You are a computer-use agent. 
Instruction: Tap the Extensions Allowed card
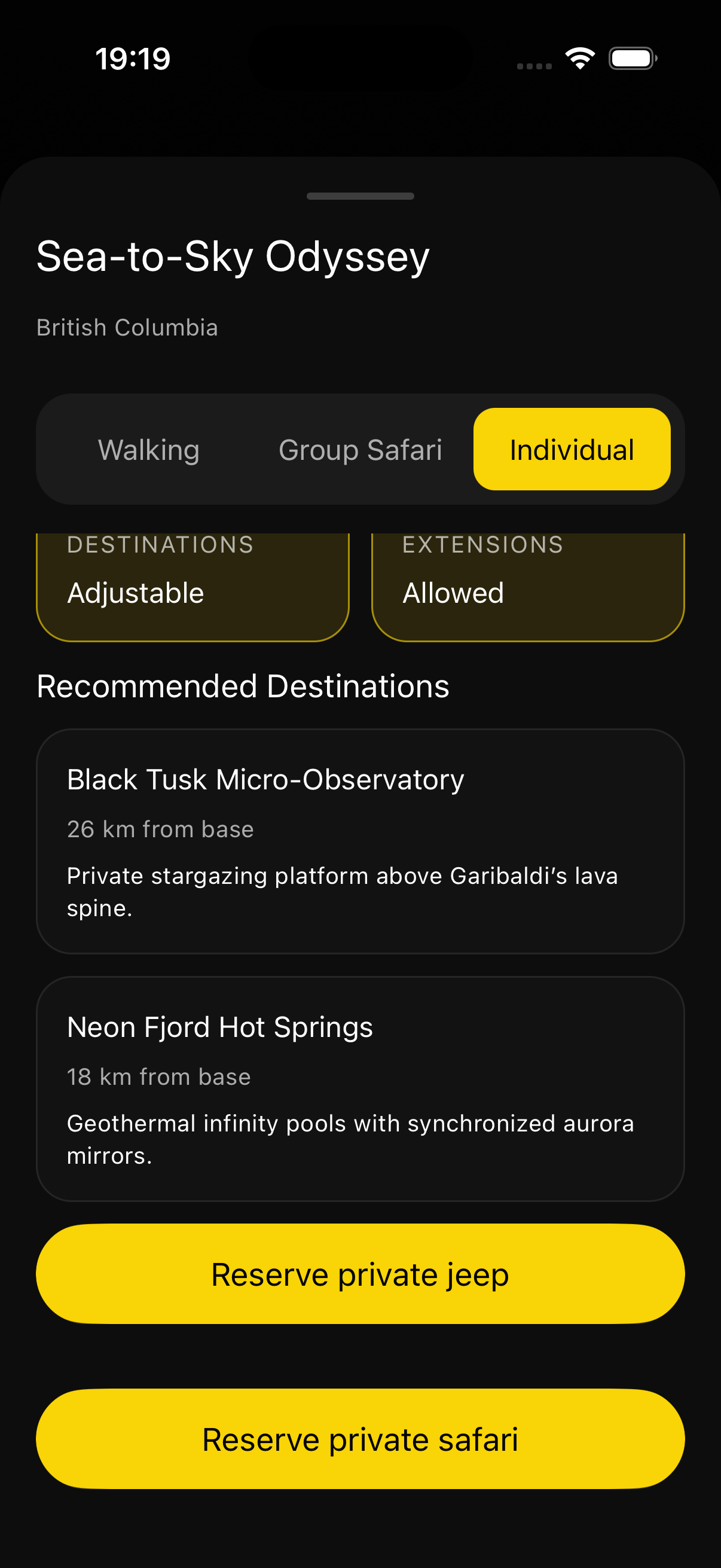coord(527,584)
